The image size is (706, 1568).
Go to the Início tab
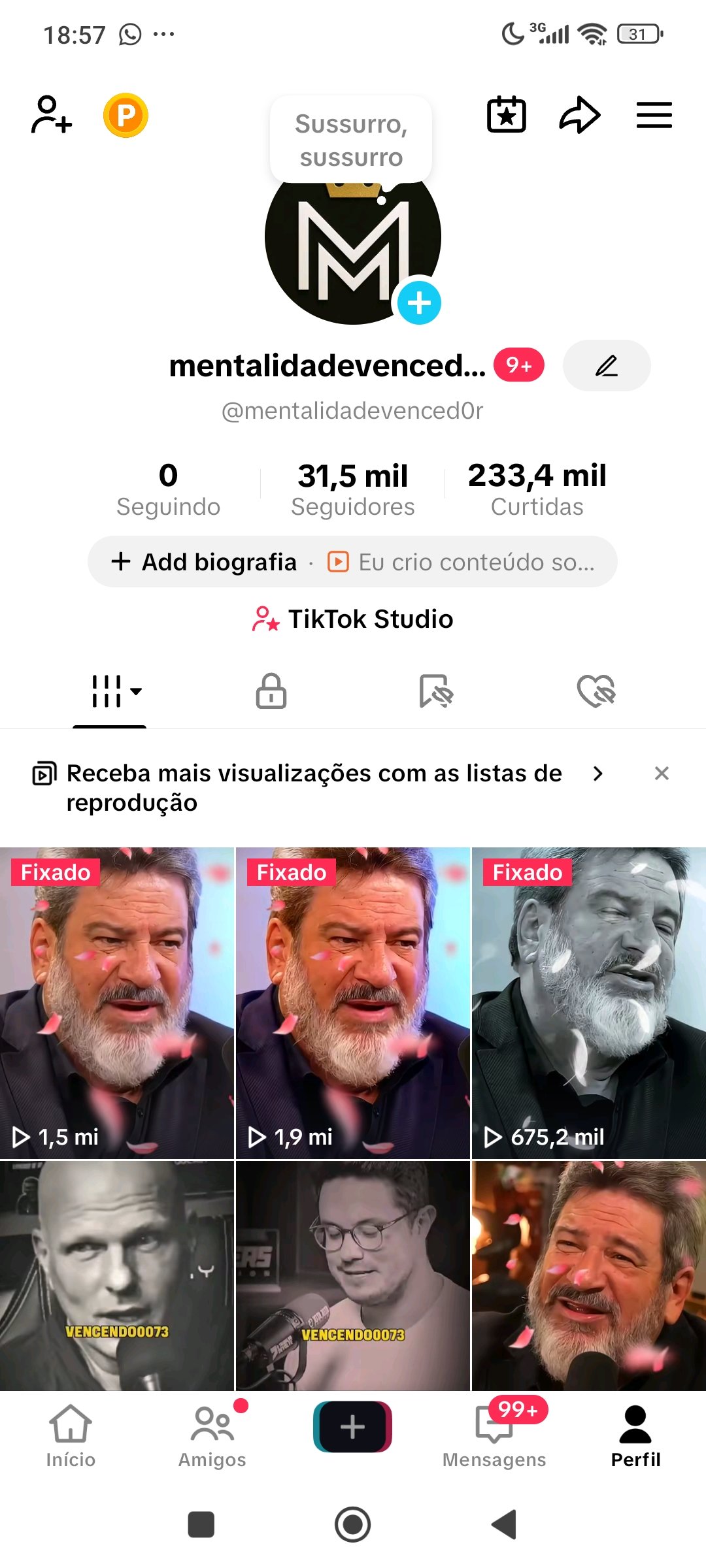71,1436
